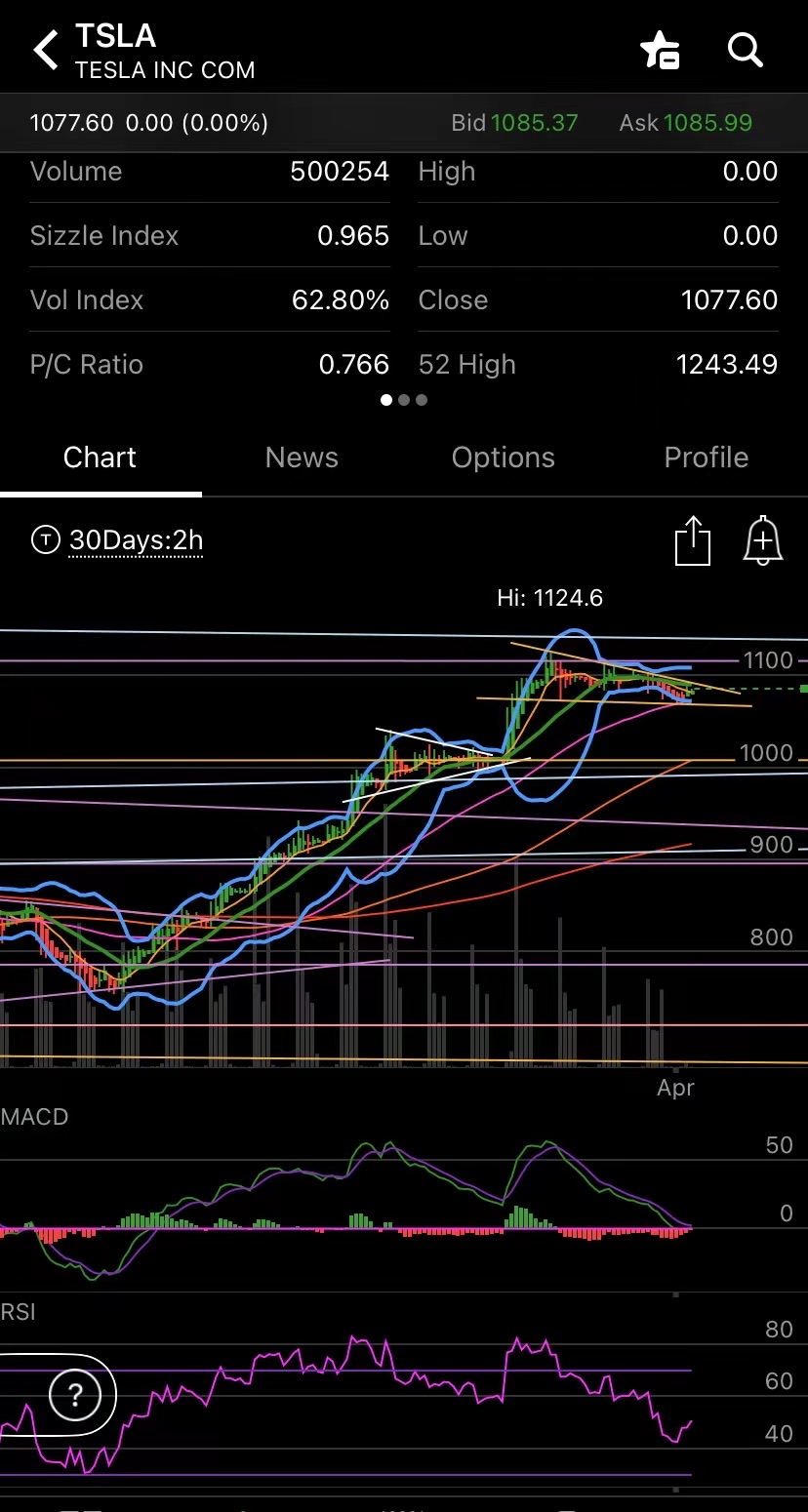This screenshot has height=1512, width=808.
Task: Open the symbol search magnifier
Action: pos(746,50)
